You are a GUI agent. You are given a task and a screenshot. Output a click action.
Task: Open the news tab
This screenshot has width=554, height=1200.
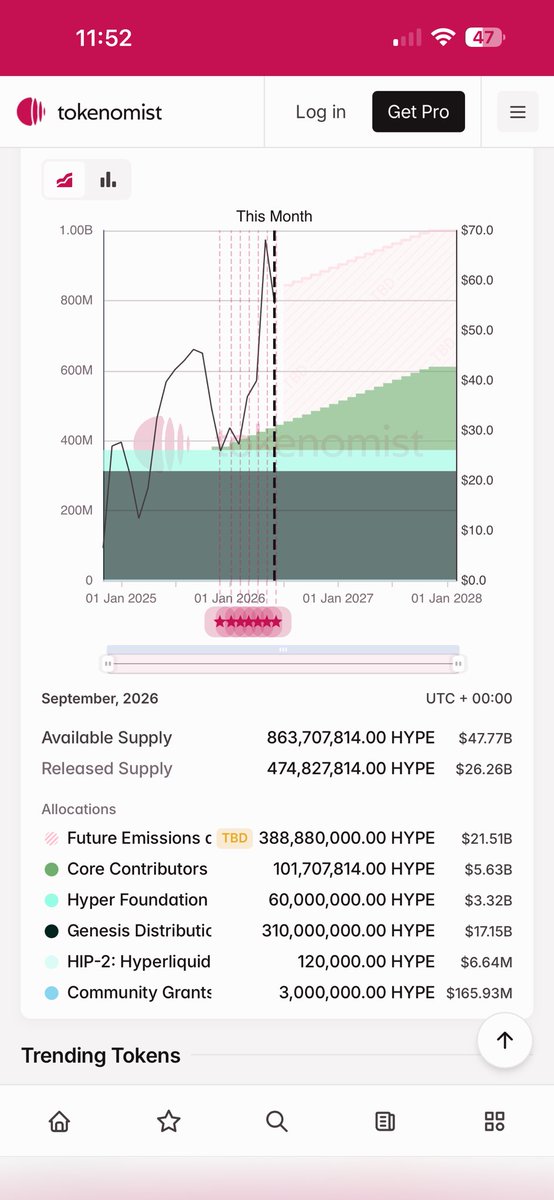point(385,1122)
